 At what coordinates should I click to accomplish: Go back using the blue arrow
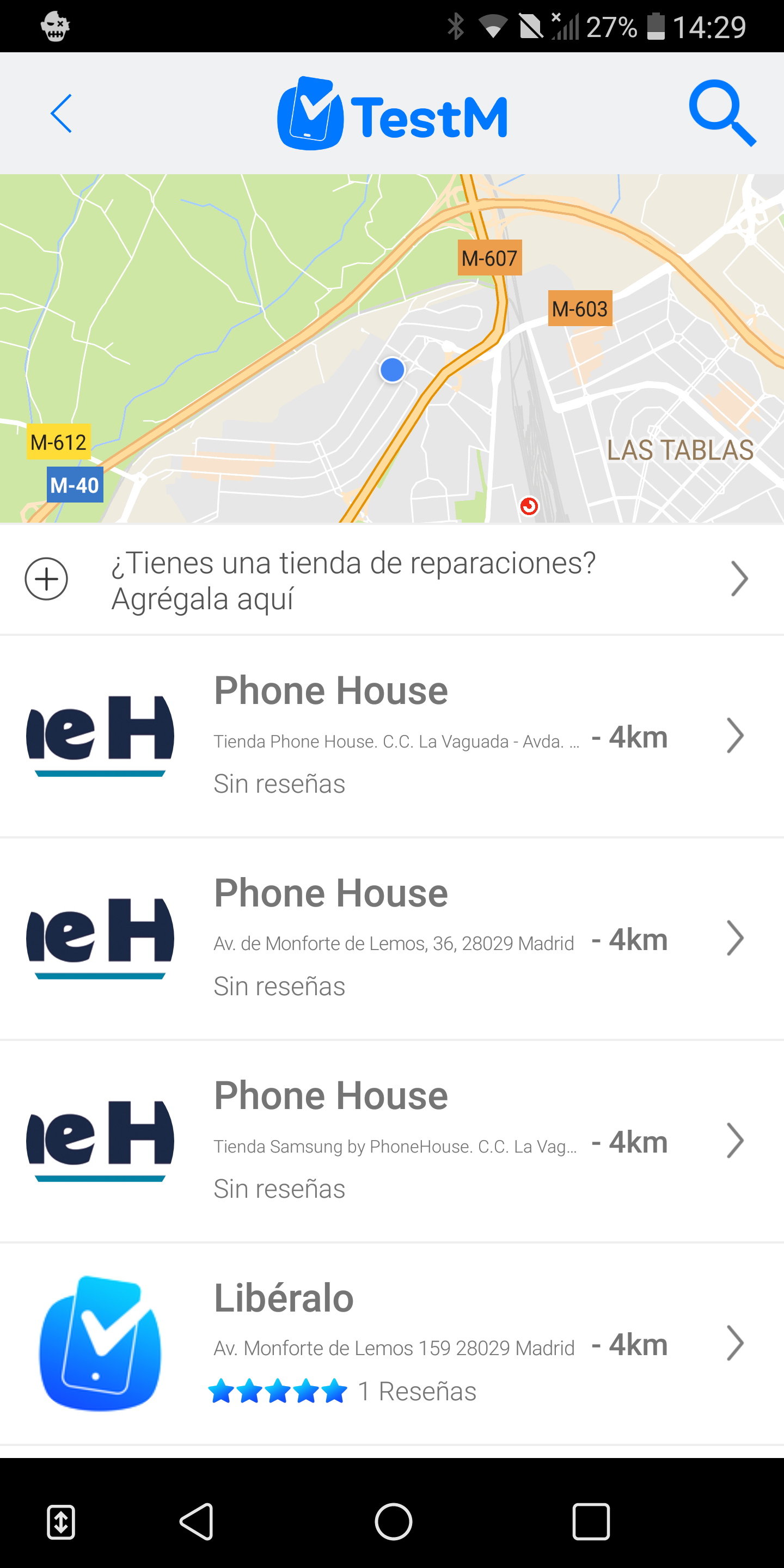coord(62,113)
